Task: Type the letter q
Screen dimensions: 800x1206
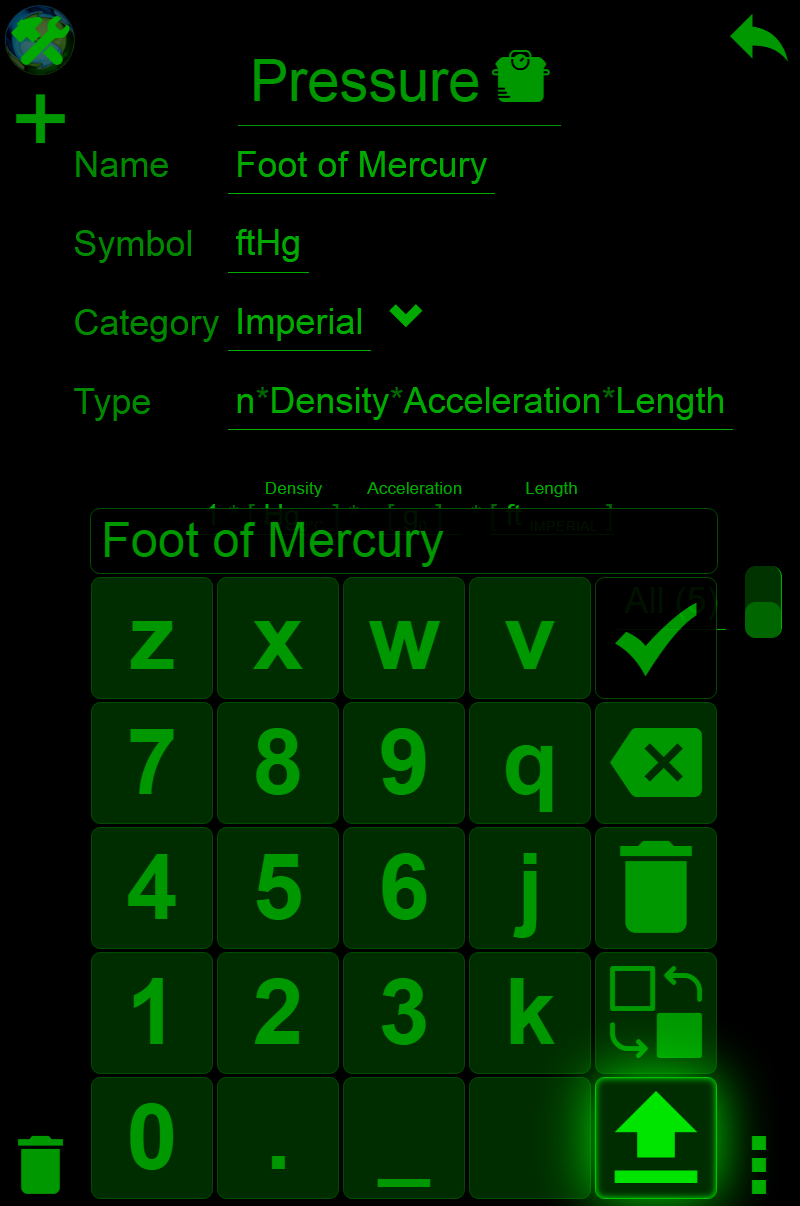Action: click(x=530, y=763)
